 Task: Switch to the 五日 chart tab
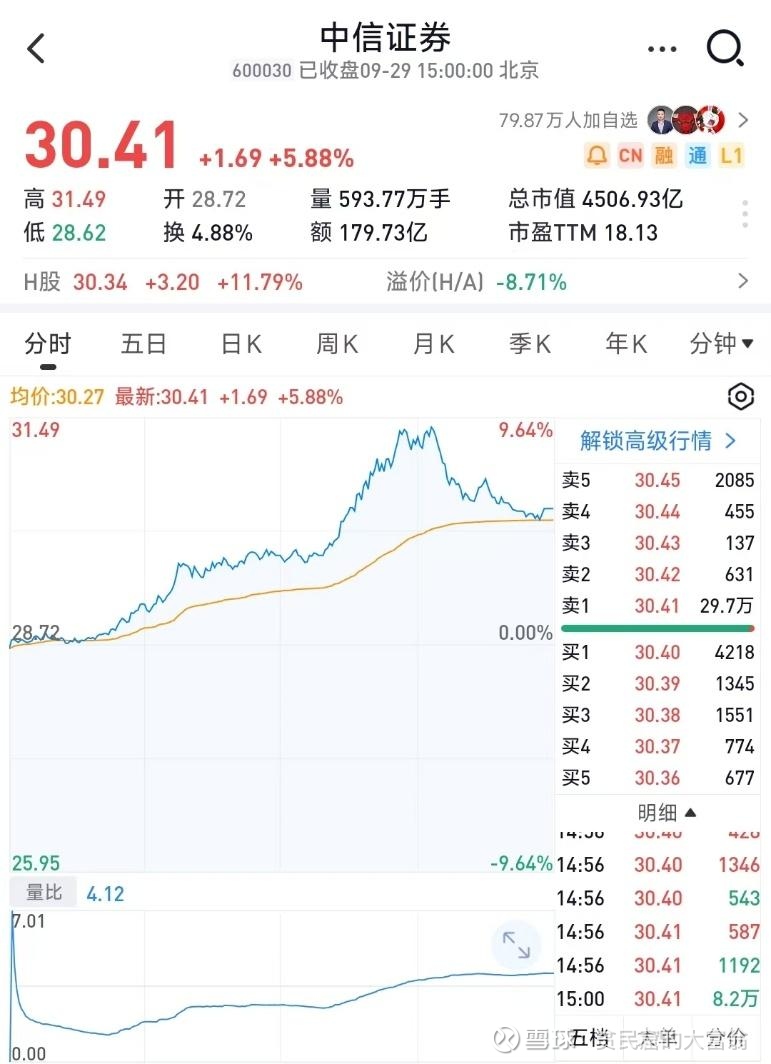point(144,343)
